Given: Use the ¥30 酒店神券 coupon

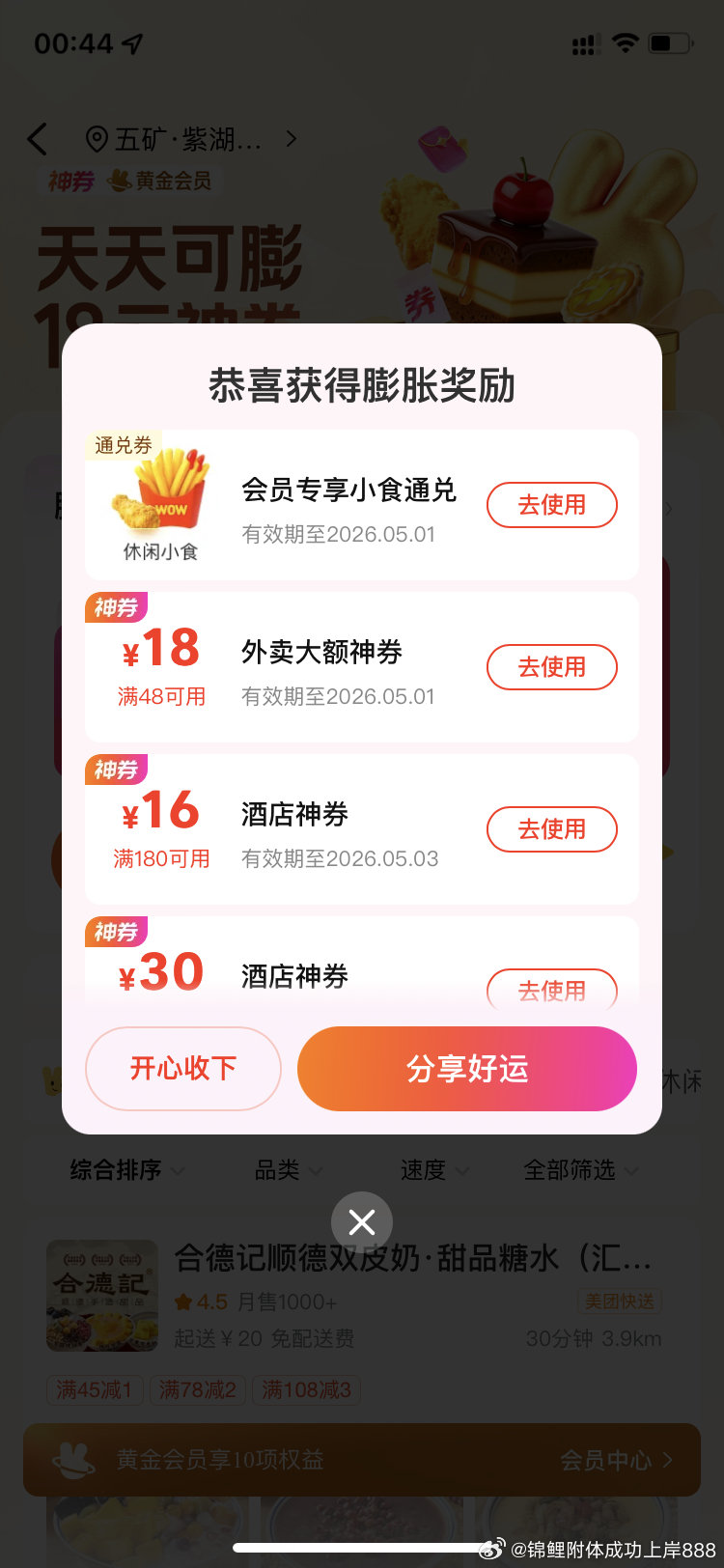Looking at the screenshot, I should click(x=551, y=990).
